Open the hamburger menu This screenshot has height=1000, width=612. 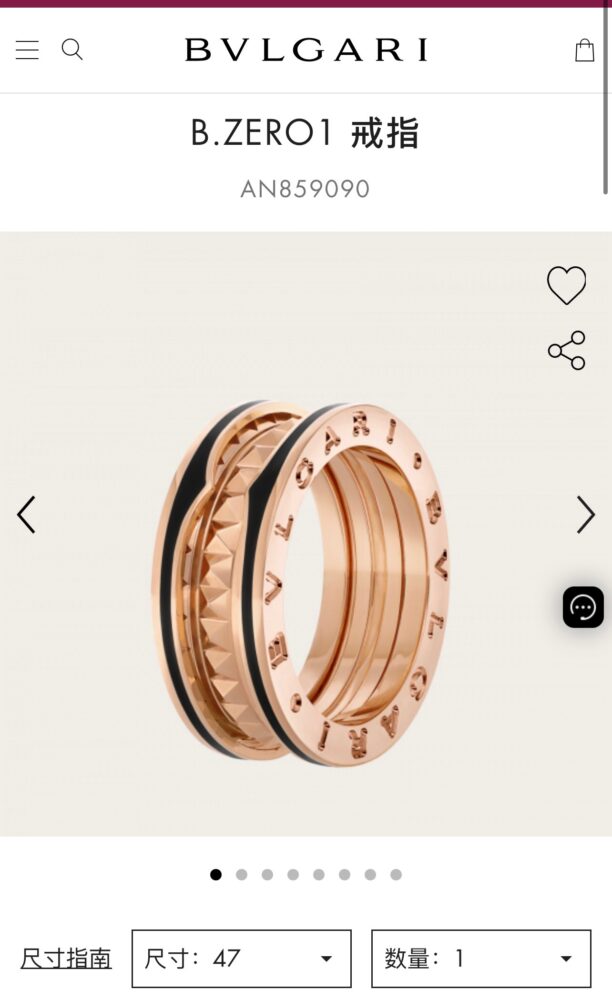(x=27, y=50)
